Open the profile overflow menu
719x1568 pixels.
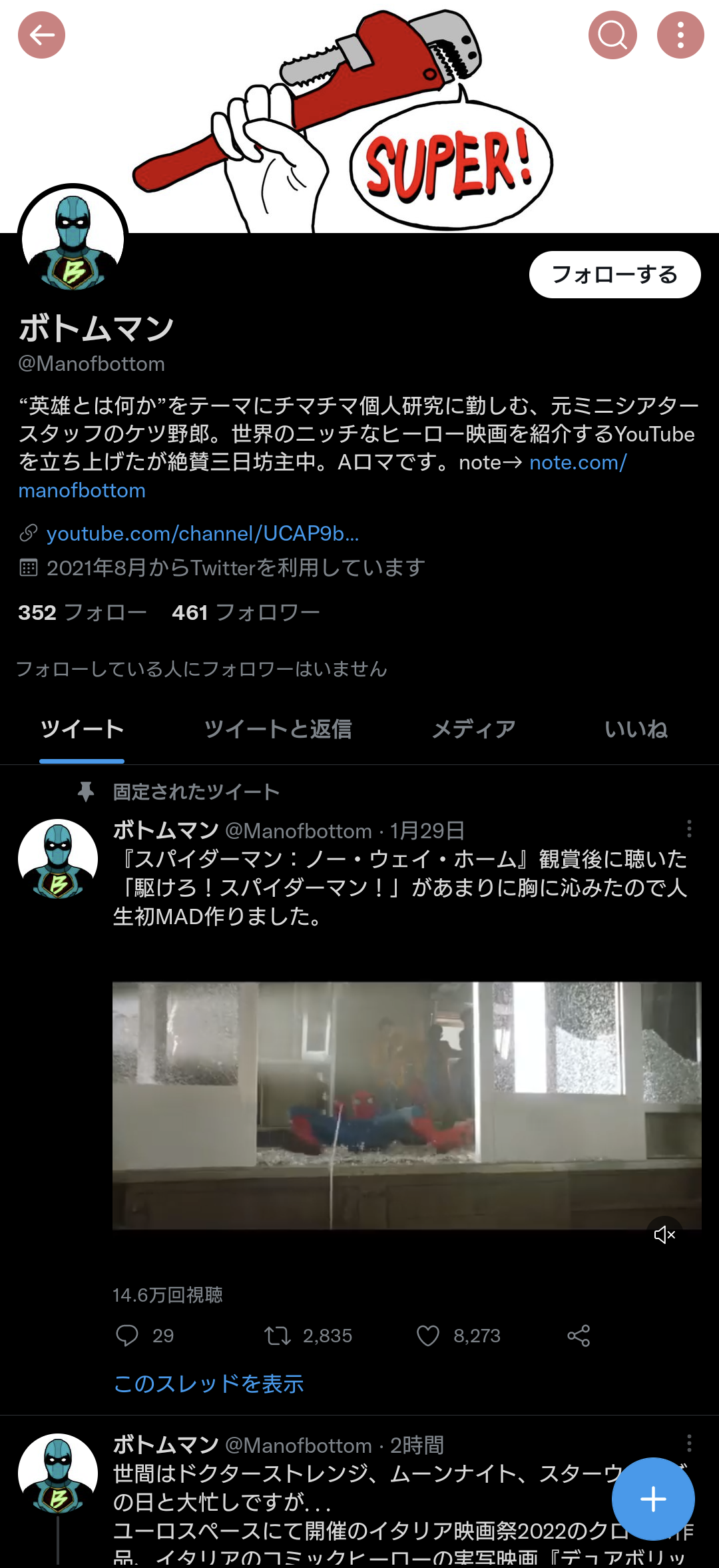pyautogui.click(x=680, y=35)
